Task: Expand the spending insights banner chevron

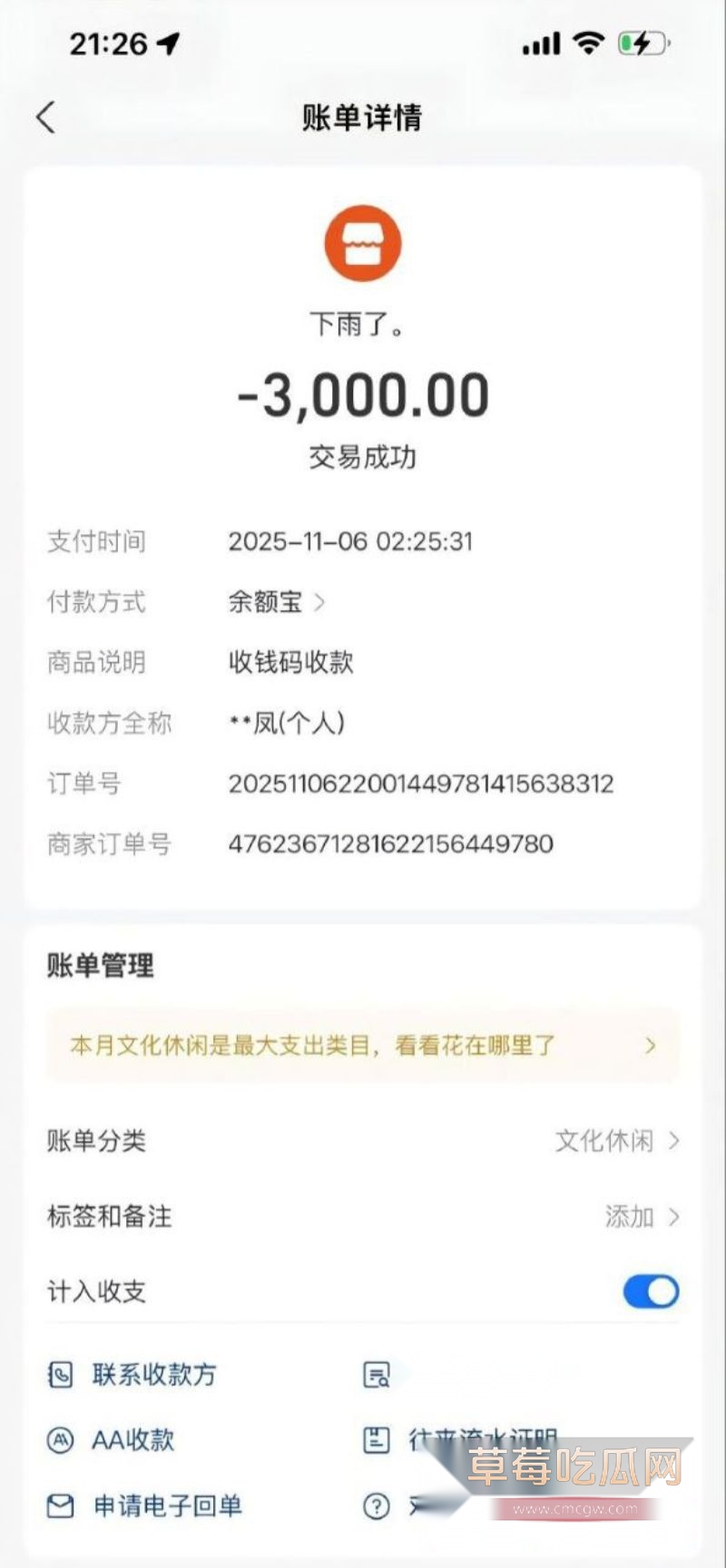Action: (650, 1045)
